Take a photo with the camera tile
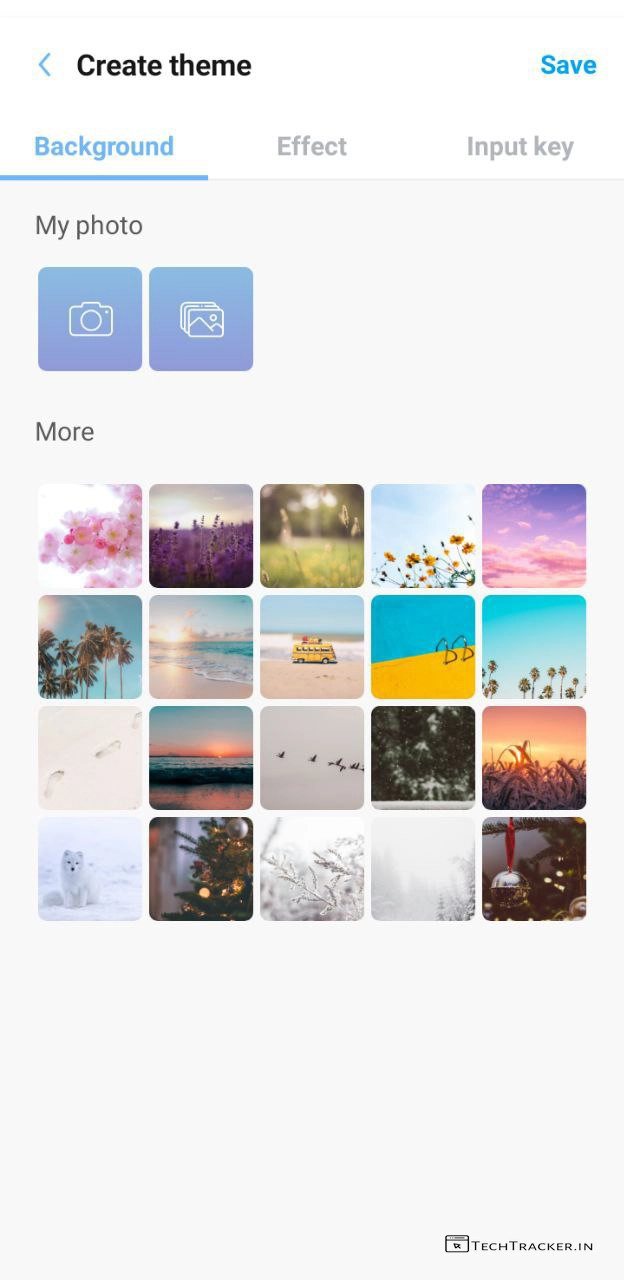Image resolution: width=624 pixels, height=1280 pixels. (x=90, y=319)
